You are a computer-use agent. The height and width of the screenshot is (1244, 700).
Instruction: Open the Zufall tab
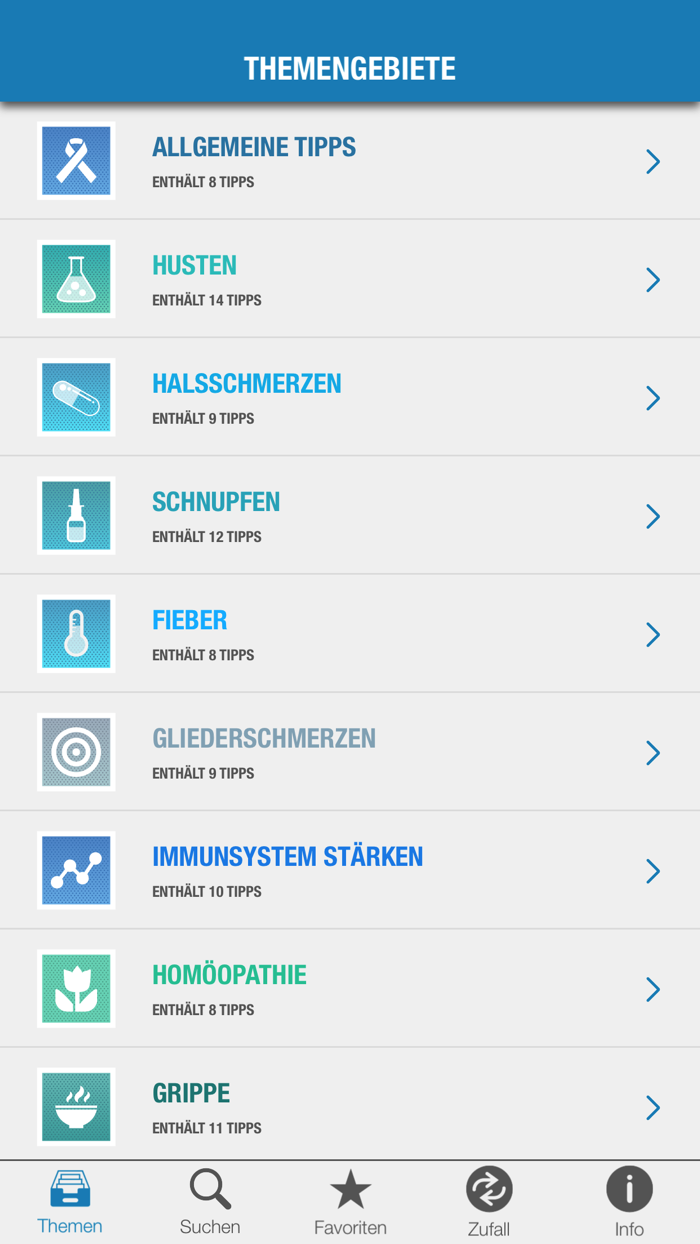489,1203
